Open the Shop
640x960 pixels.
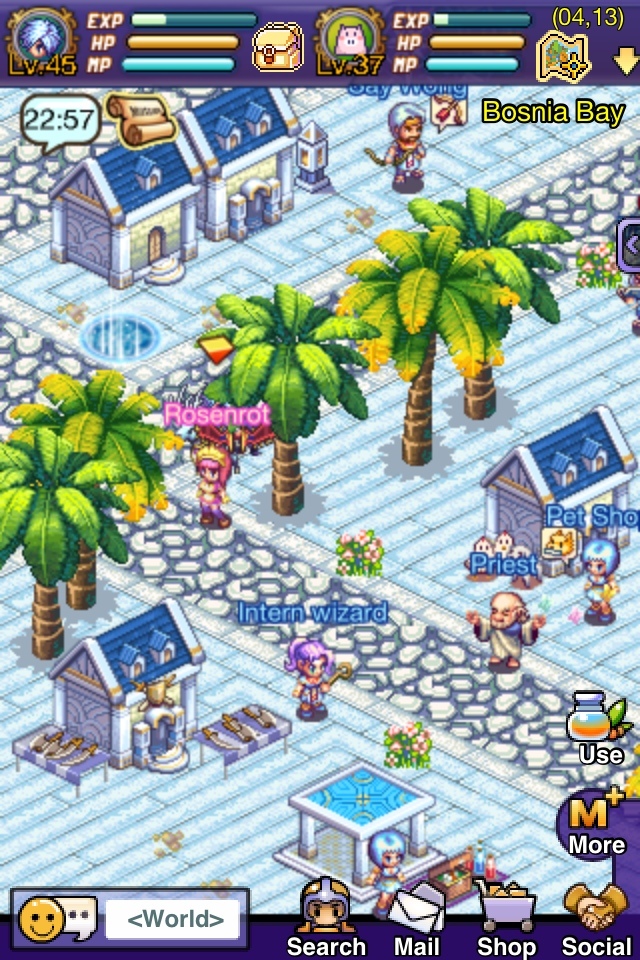(505, 918)
